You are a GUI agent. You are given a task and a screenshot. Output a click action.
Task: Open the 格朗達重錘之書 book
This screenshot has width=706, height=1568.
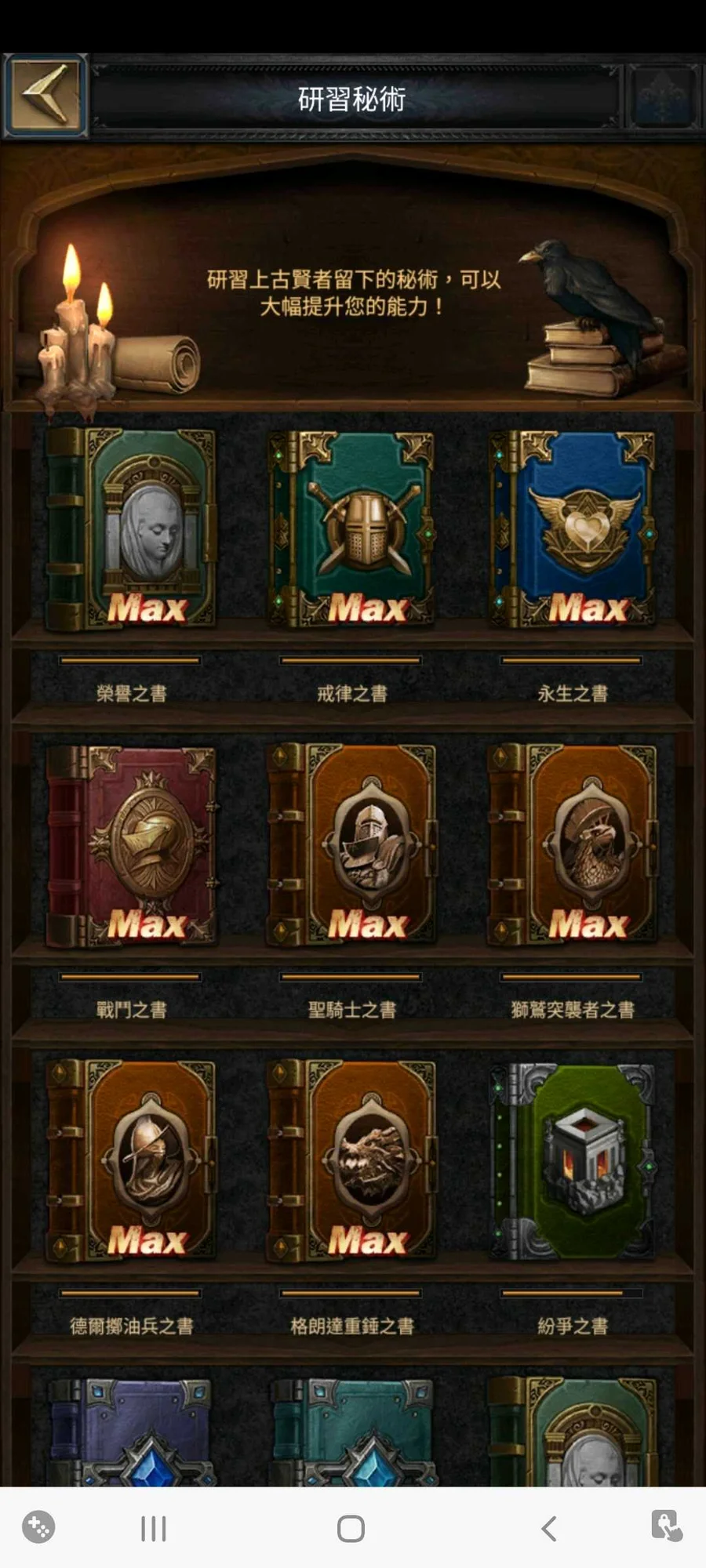tap(352, 1161)
